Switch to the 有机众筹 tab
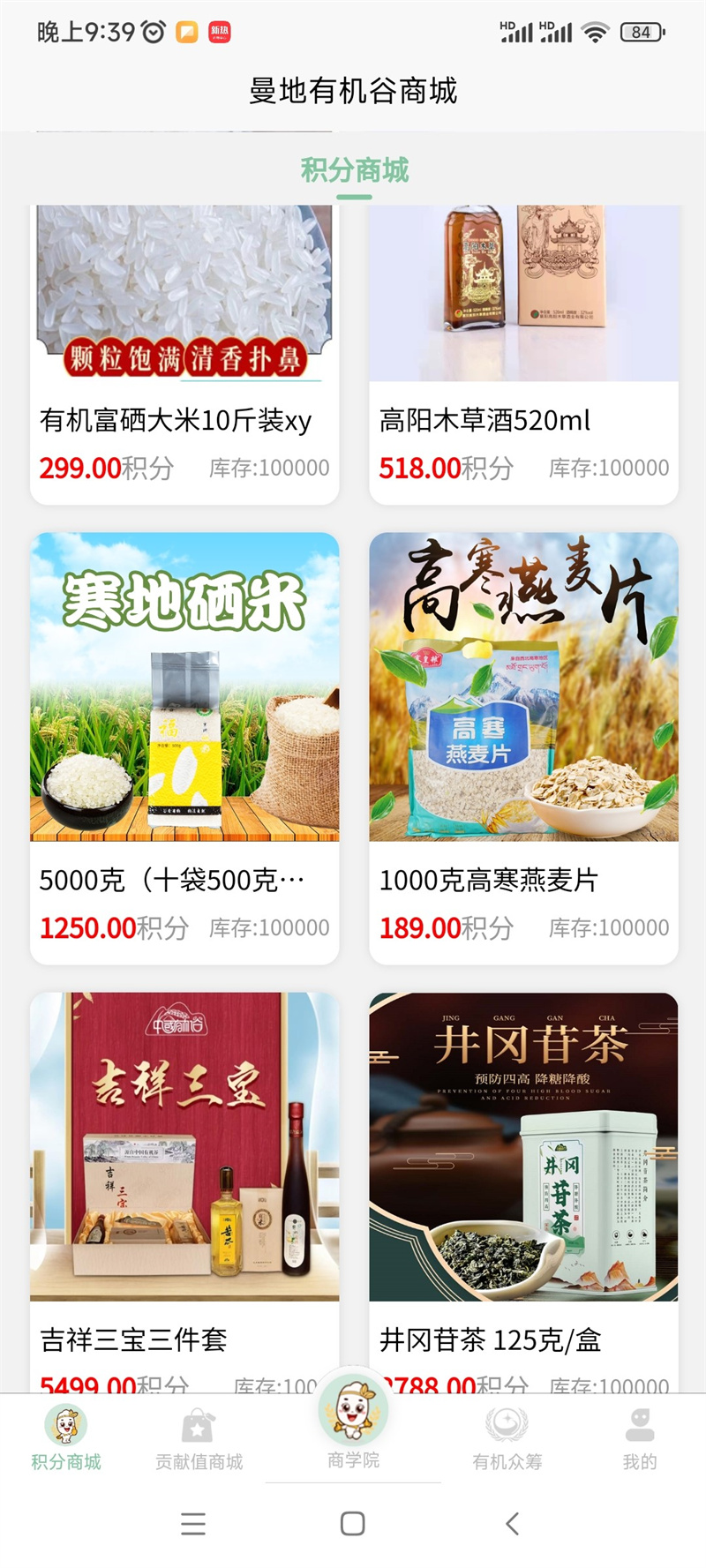 click(507, 1440)
